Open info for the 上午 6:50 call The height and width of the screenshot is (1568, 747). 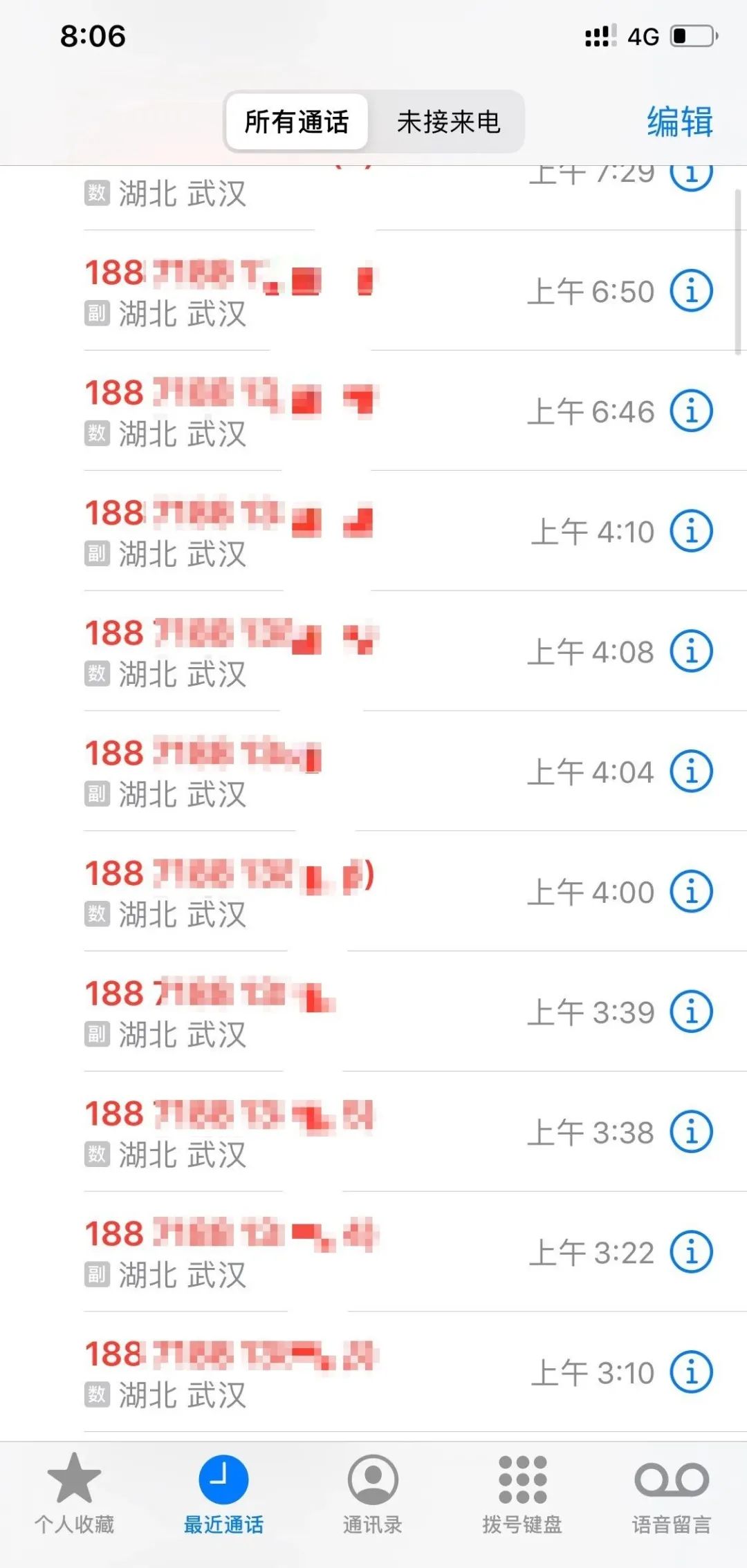[691, 291]
